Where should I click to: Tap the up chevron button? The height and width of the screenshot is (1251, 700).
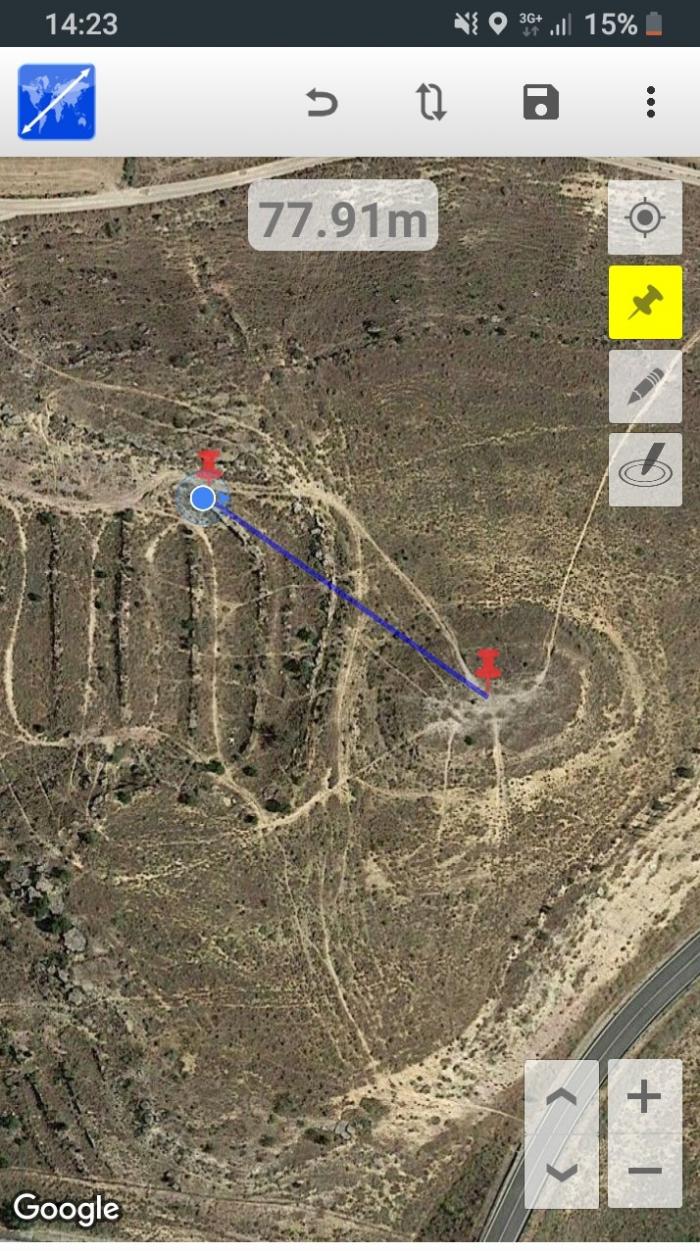pyautogui.click(x=561, y=1097)
